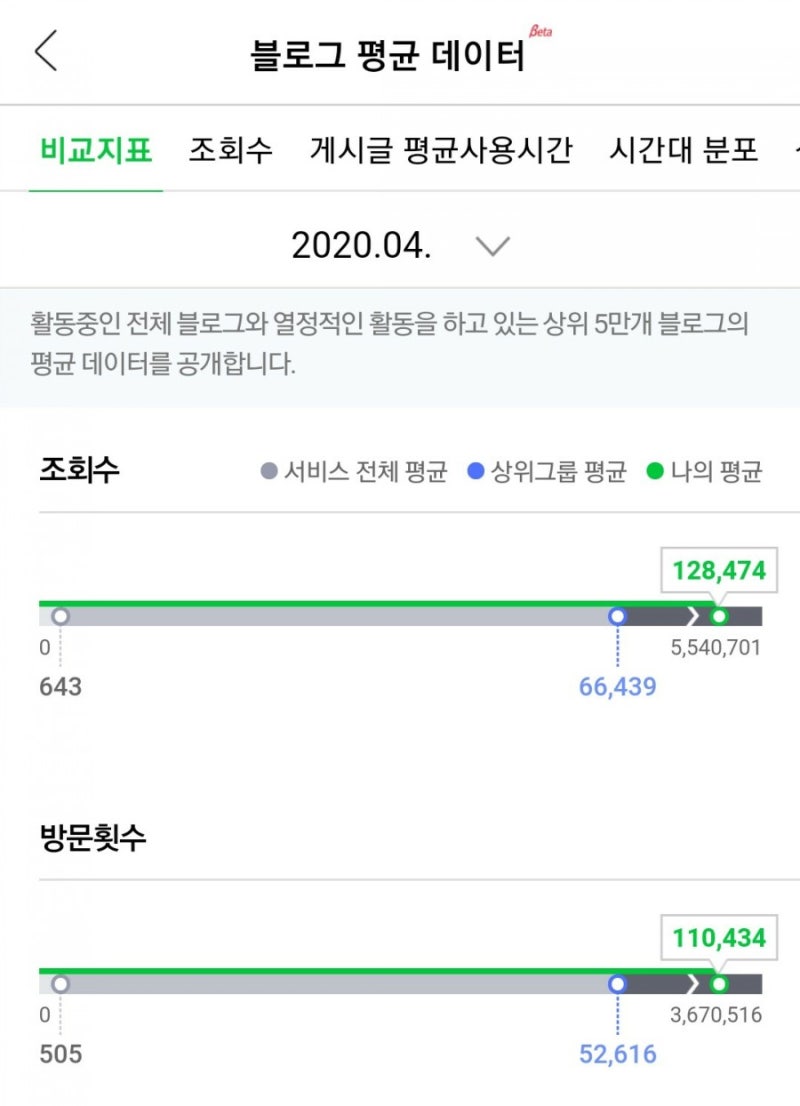Click the 조회수 chart's white start marker
The width and height of the screenshot is (800, 1106).
(x=63, y=617)
